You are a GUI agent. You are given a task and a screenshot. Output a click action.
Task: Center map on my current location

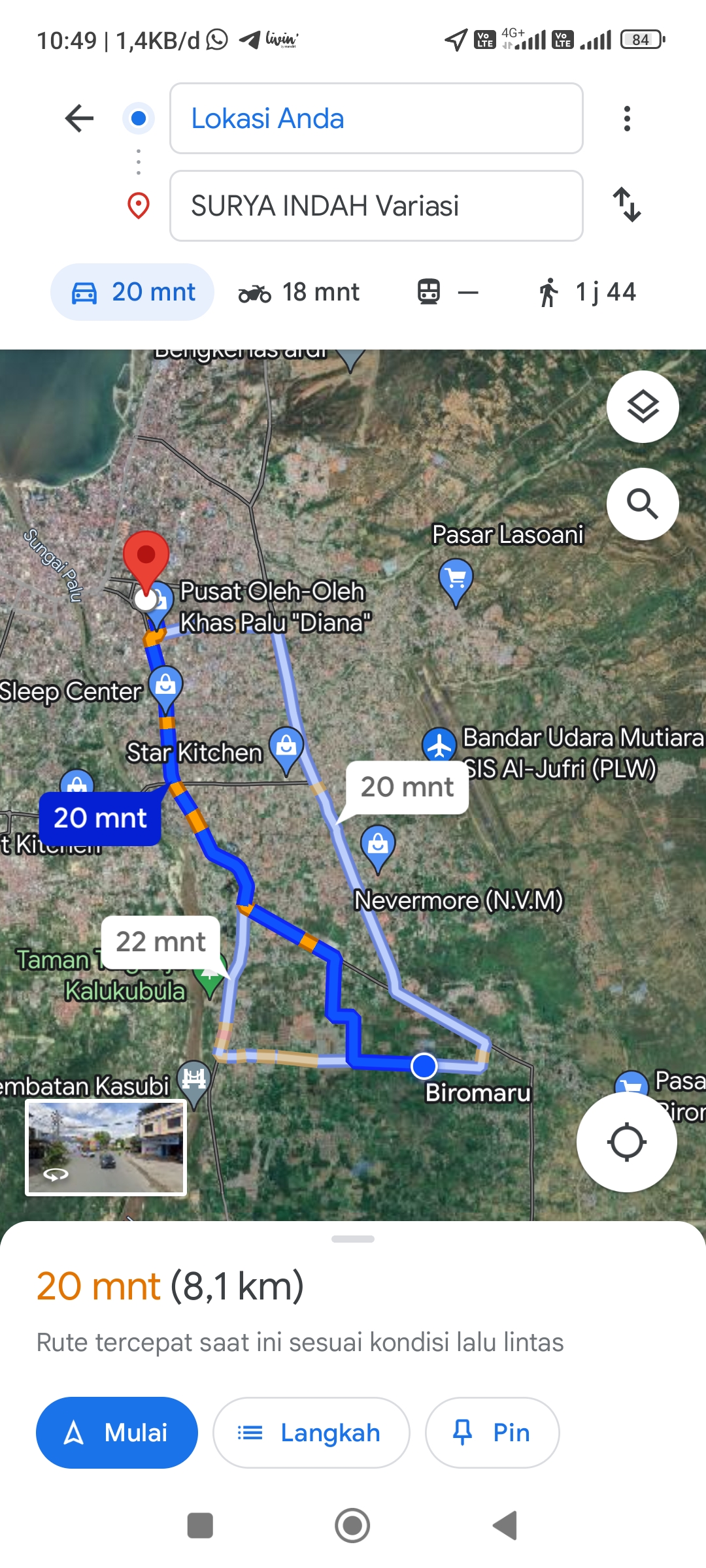(626, 1142)
